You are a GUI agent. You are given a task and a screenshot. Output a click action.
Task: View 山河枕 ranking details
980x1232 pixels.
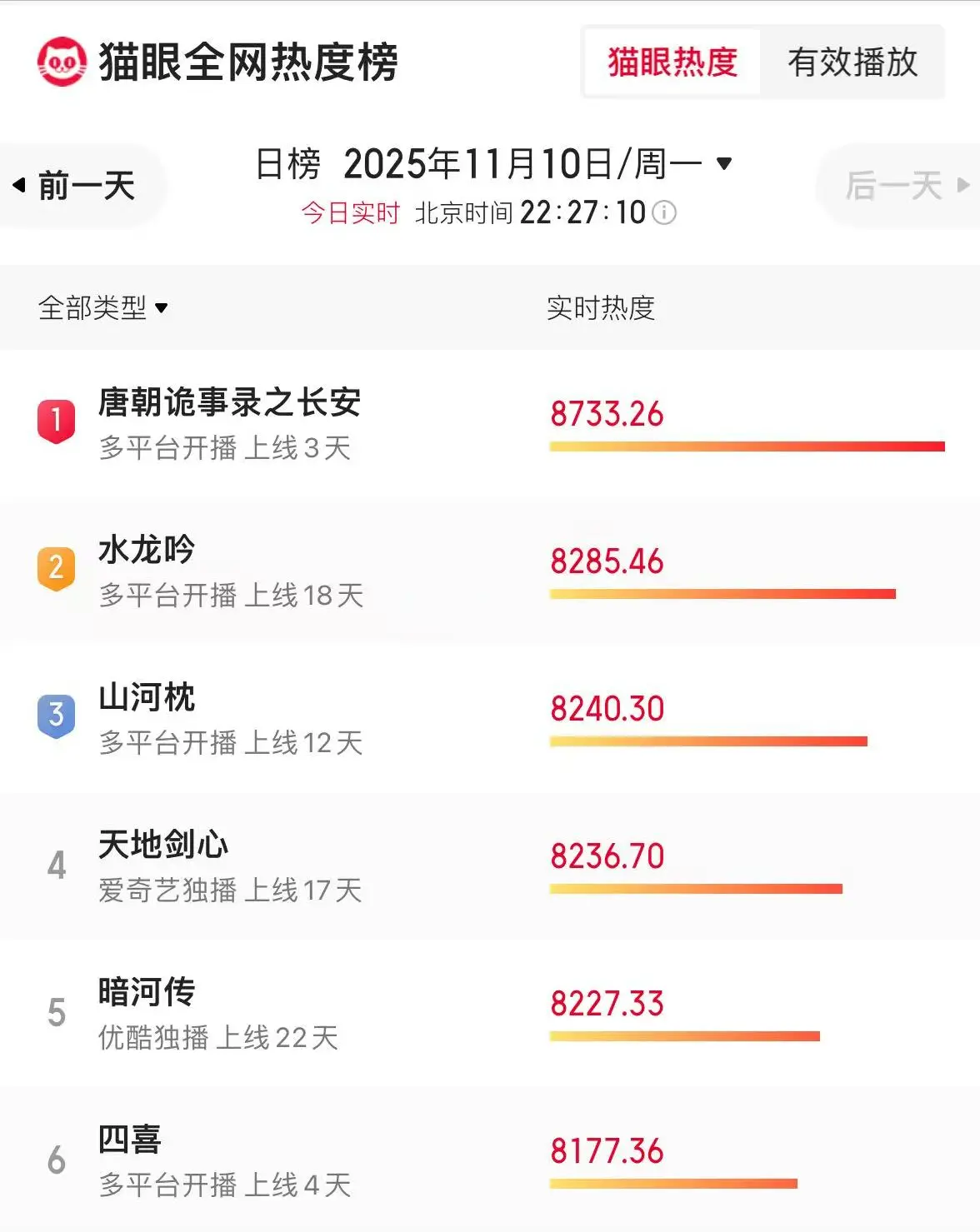click(147, 698)
